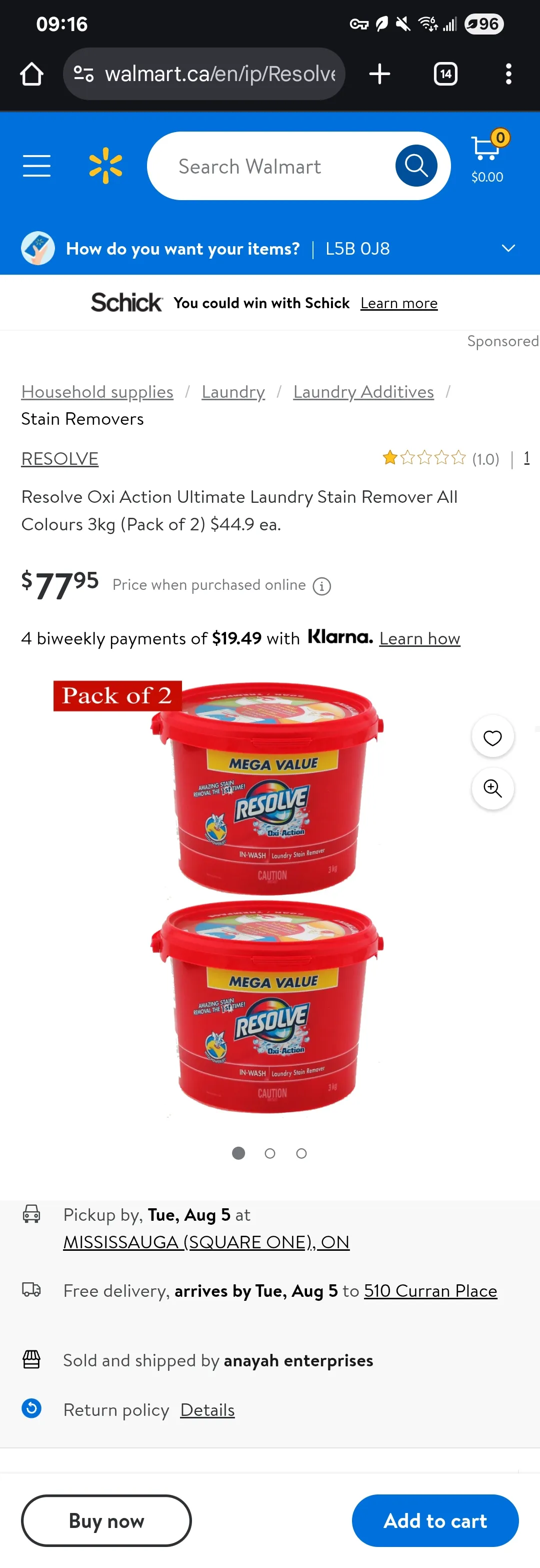Add to cart
The height and width of the screenshot is (1568, 540).
coord(435,1520)
